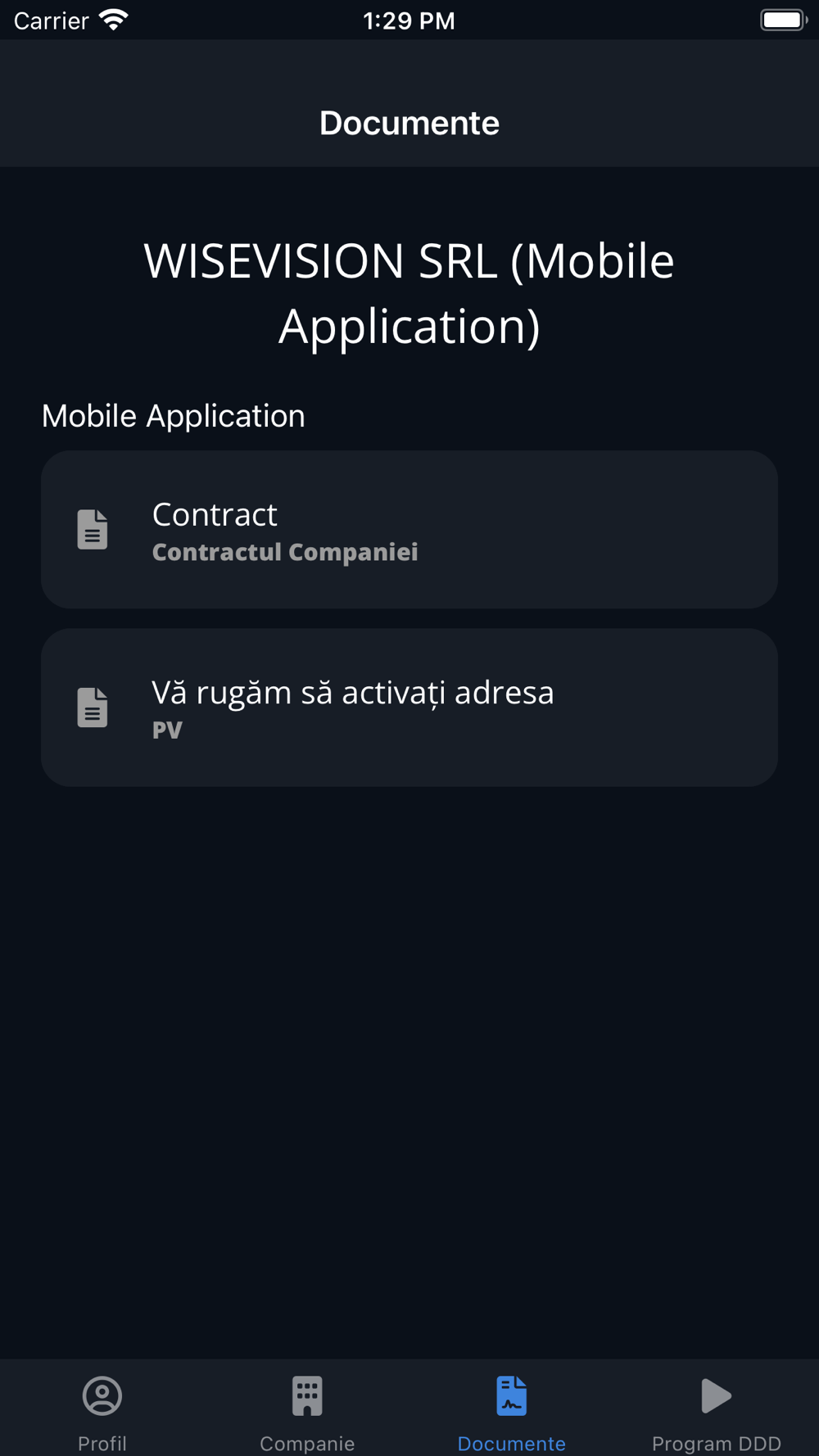Open the Contract document card
Image resolution: width=819 pixels, height=1456 pixels.
409,530
